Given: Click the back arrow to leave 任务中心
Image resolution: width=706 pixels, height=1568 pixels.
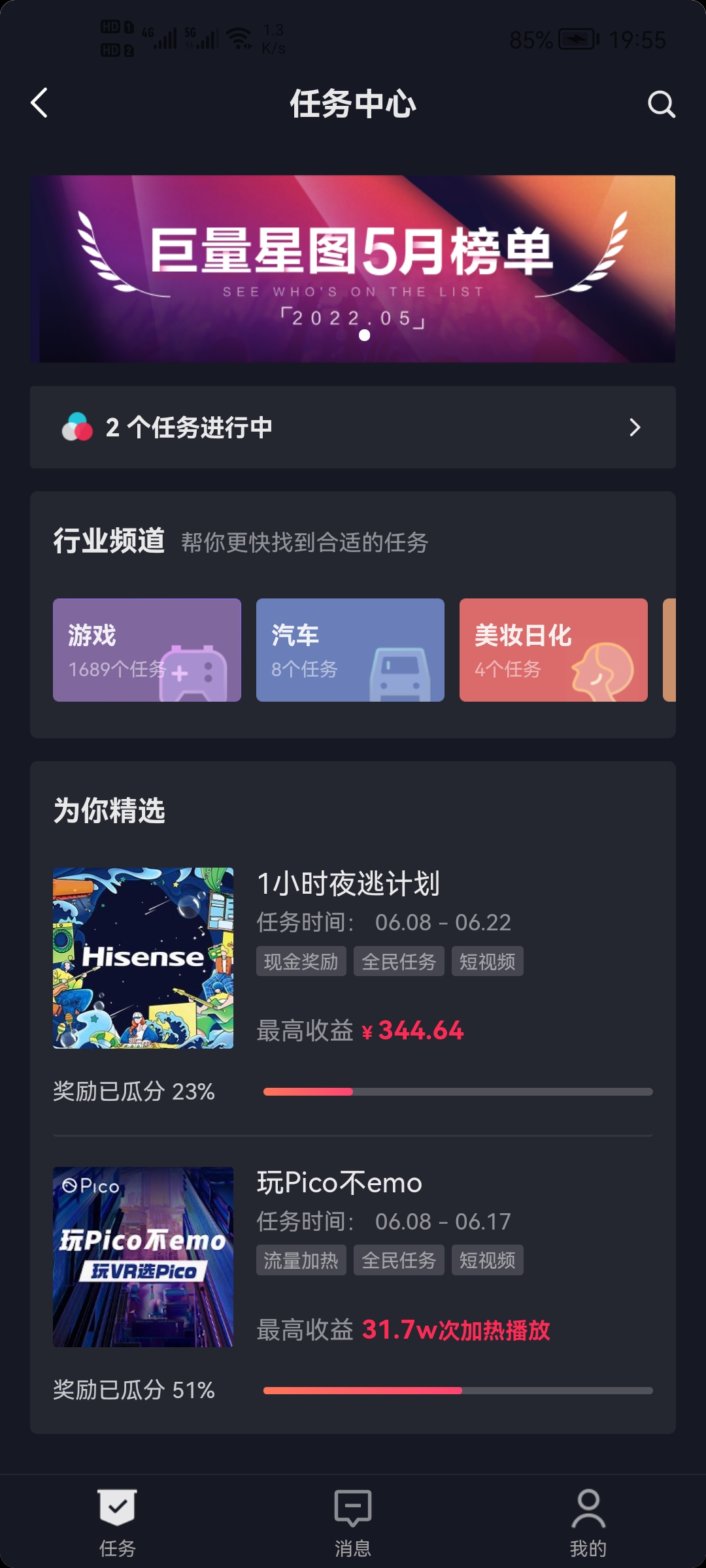Looking at the screenshot, I should 39,103.
